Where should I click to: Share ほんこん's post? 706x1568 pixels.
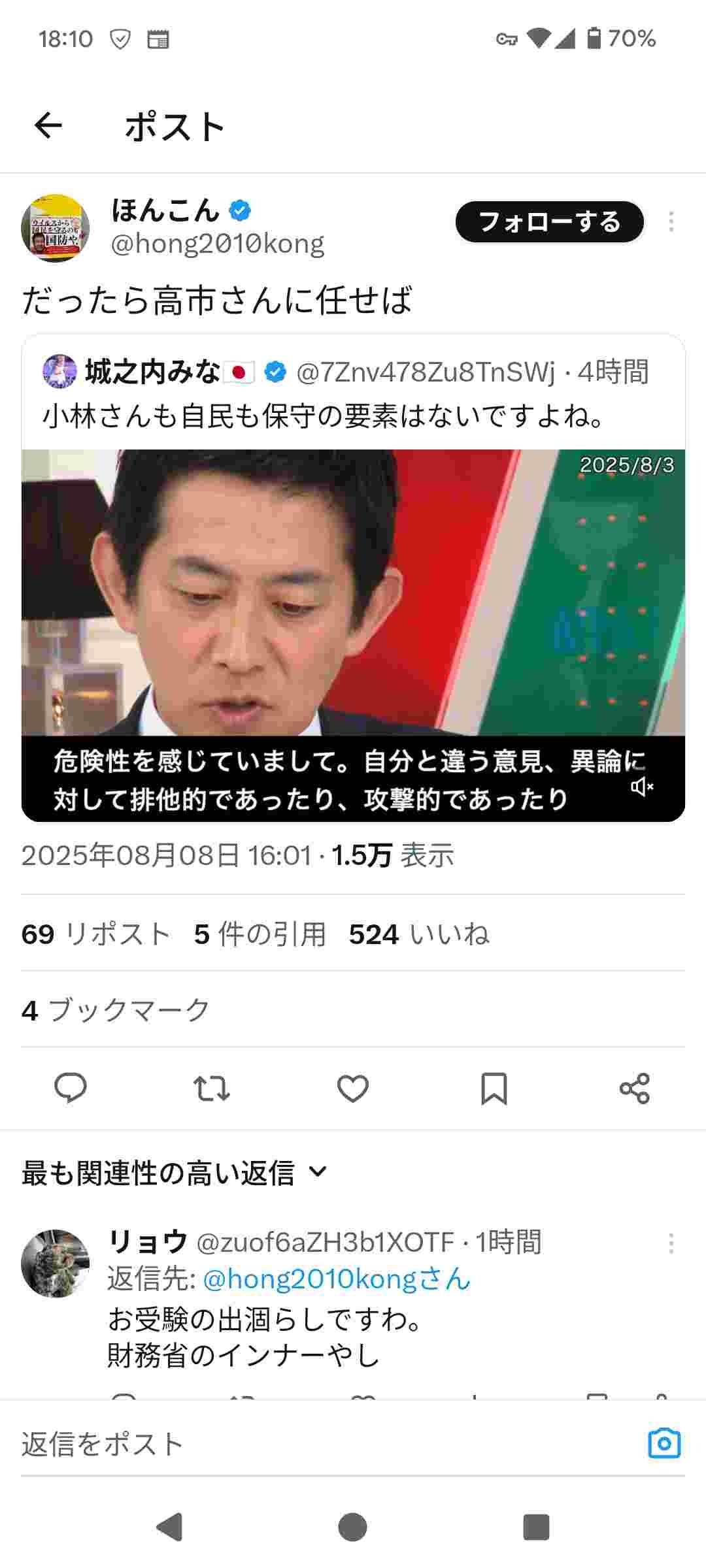coord(634,1088)
